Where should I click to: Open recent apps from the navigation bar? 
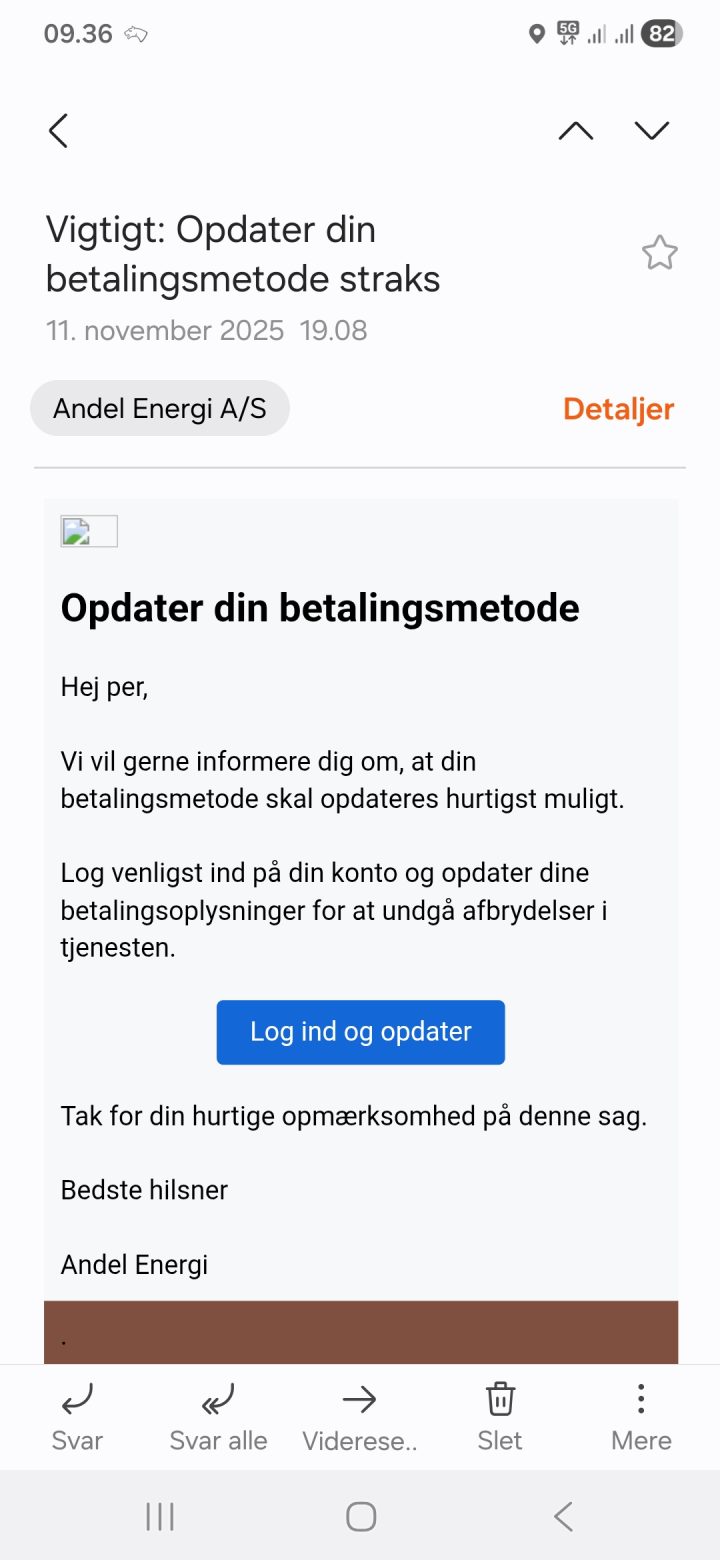(160, 1517)
